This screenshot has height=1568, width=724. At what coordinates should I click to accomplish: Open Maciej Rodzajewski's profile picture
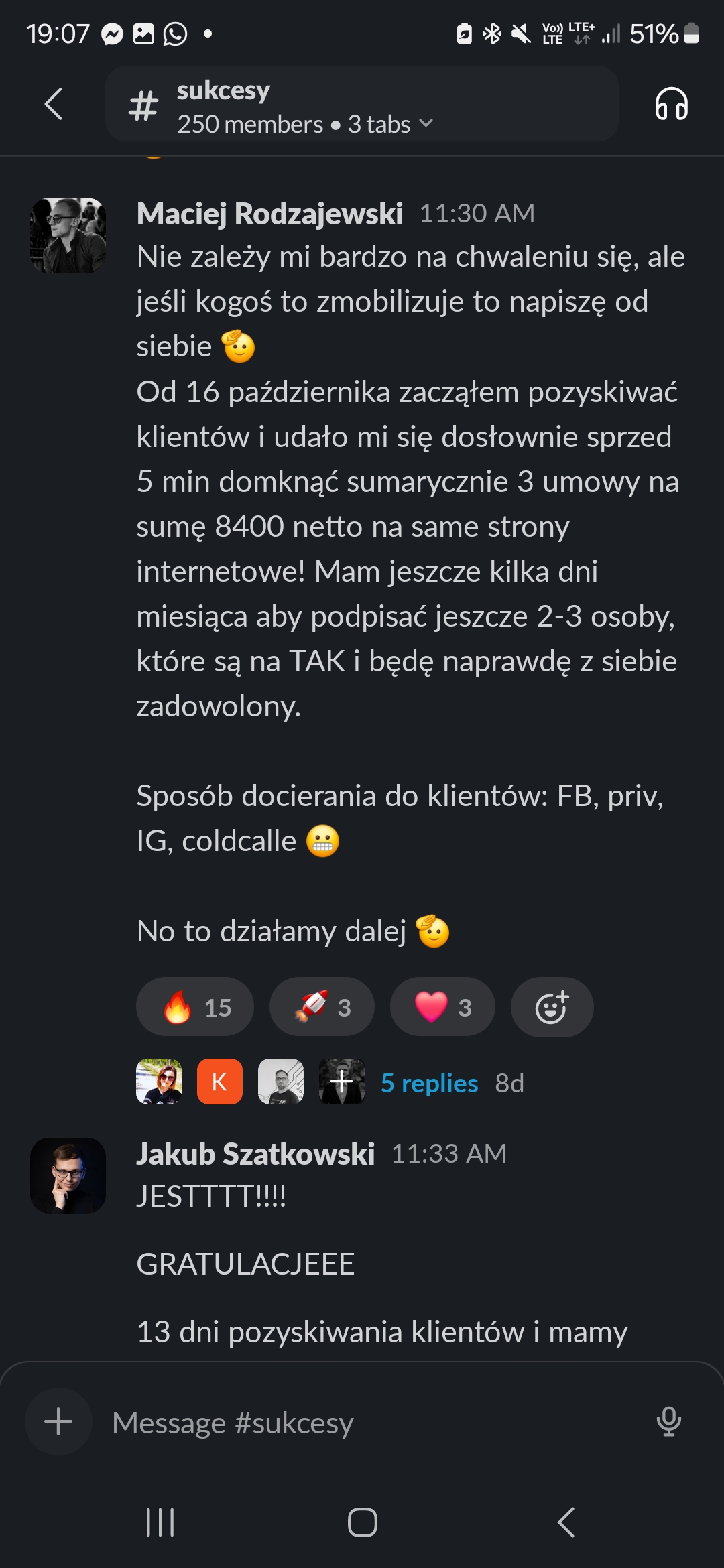(68, 235)
